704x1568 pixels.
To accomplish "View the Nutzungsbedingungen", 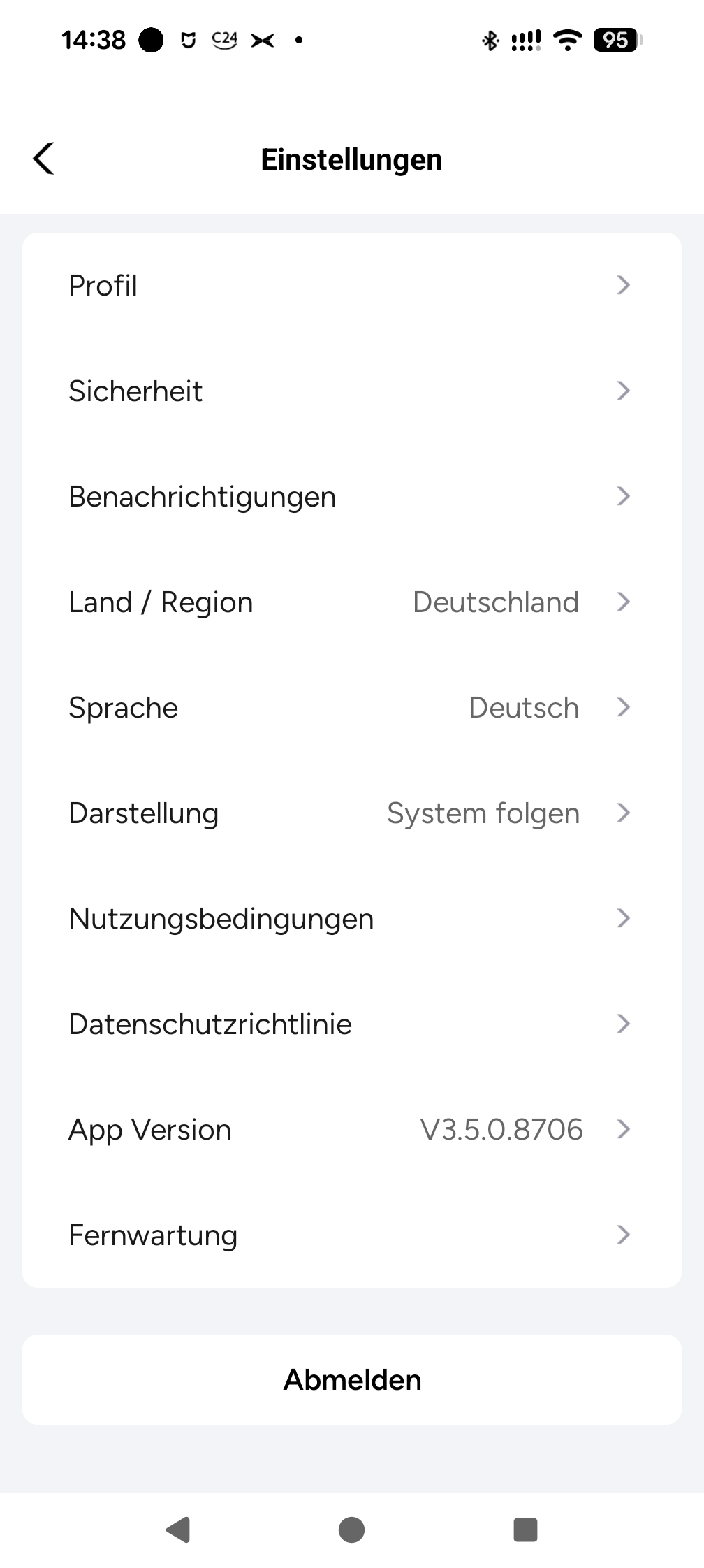I will (351, 919).
